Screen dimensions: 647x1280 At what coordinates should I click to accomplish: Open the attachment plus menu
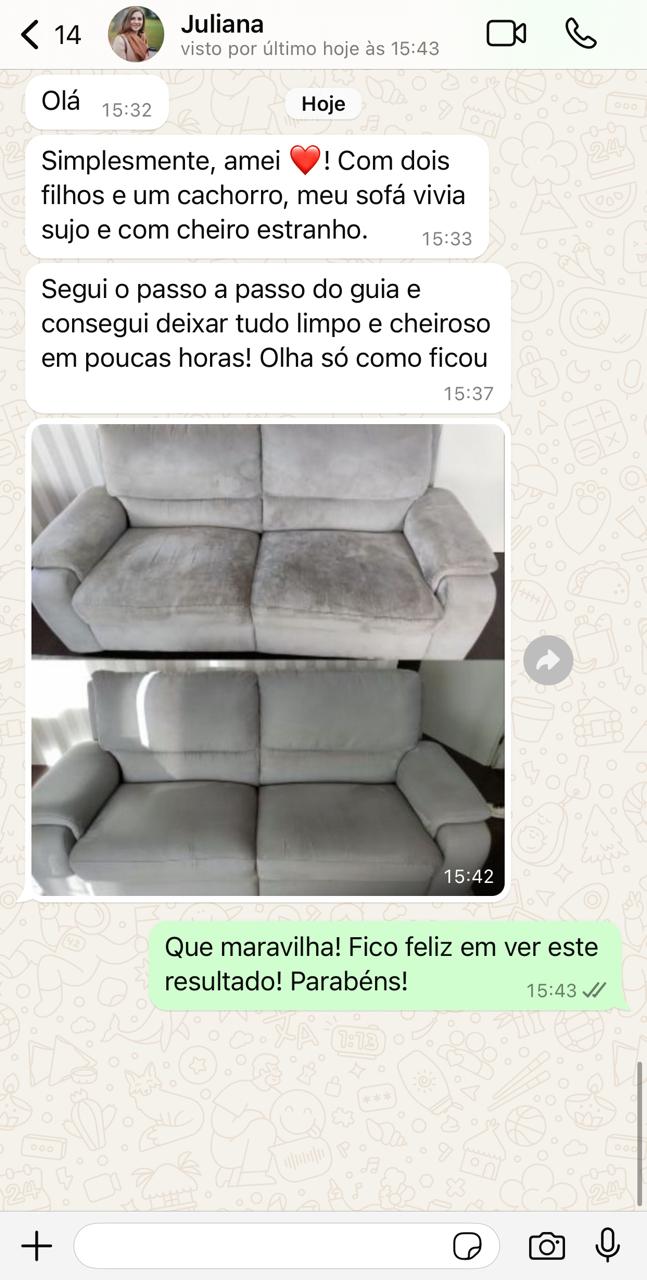click(x=36, y=1246)
